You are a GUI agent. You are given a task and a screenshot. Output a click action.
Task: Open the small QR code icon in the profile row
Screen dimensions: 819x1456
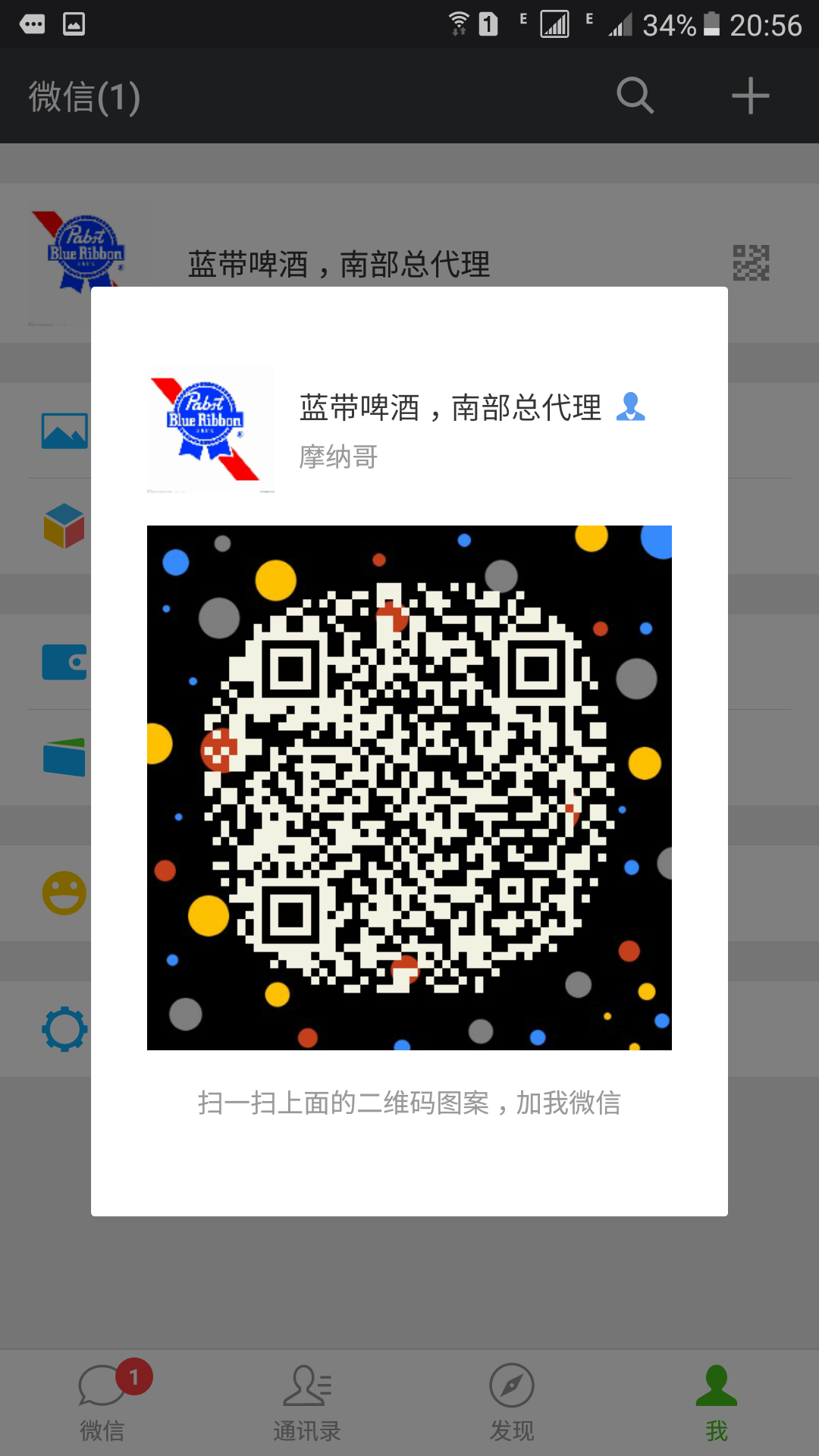coord(751,263)
